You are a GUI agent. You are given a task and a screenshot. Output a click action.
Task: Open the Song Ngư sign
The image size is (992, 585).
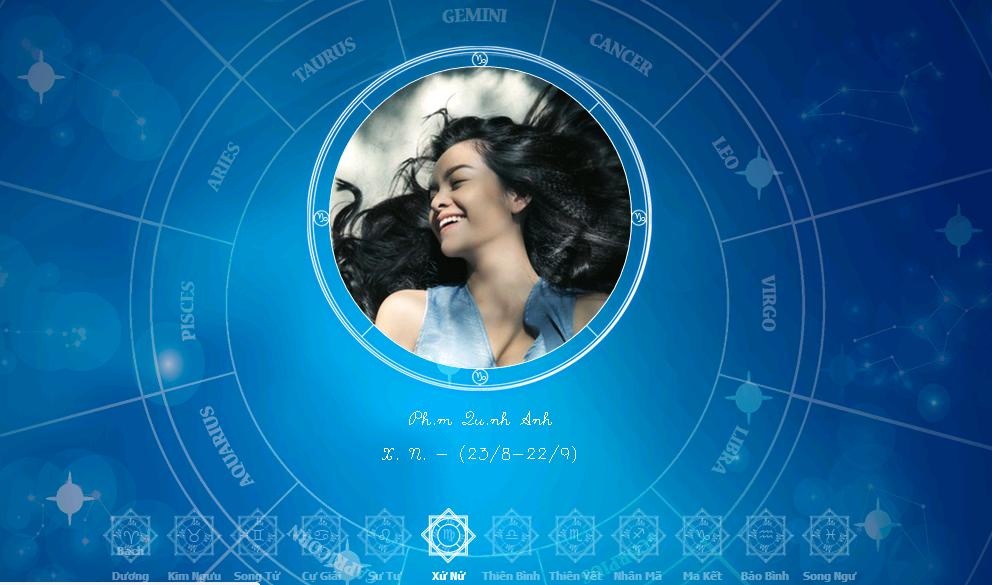[829, 536]
